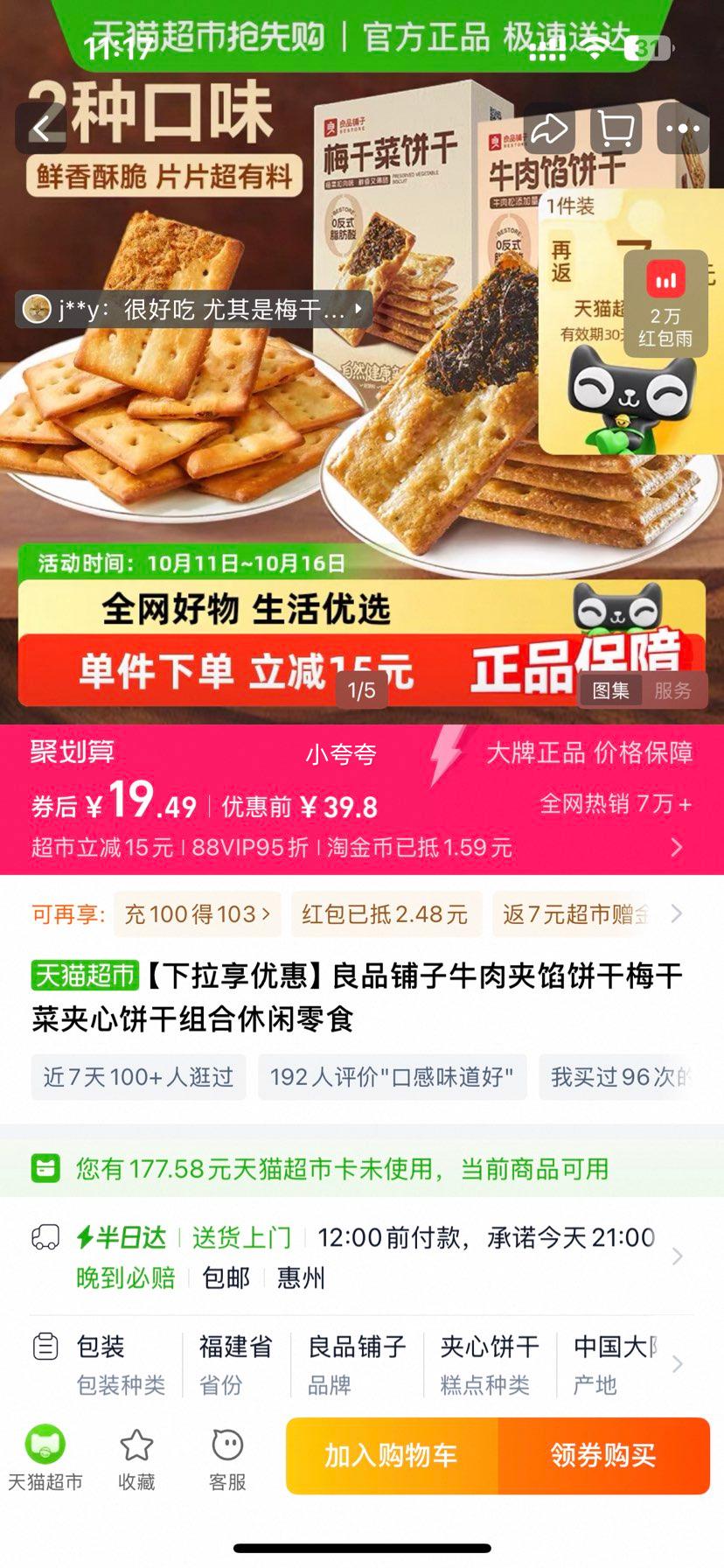724x1568 pixels.
Task: Switch to the 图集 gallery tab
Action: (610, 690)
